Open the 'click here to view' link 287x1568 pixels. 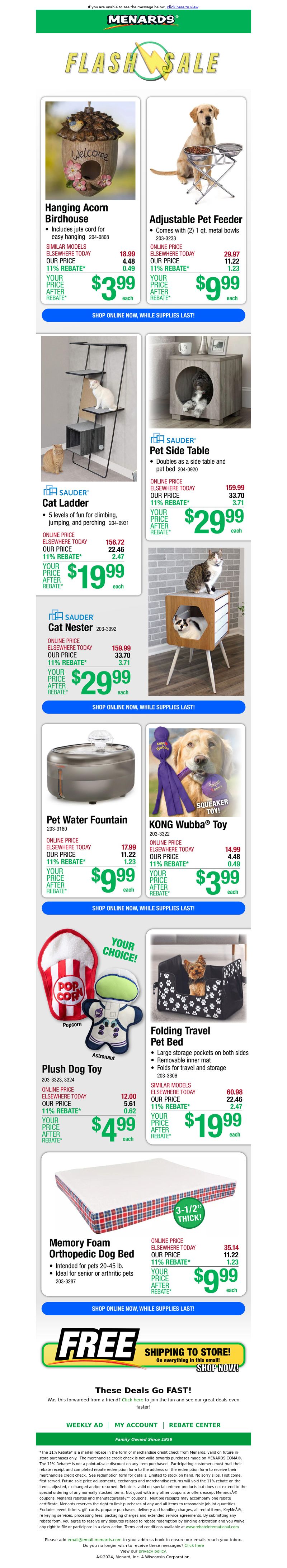coord(182,7)
